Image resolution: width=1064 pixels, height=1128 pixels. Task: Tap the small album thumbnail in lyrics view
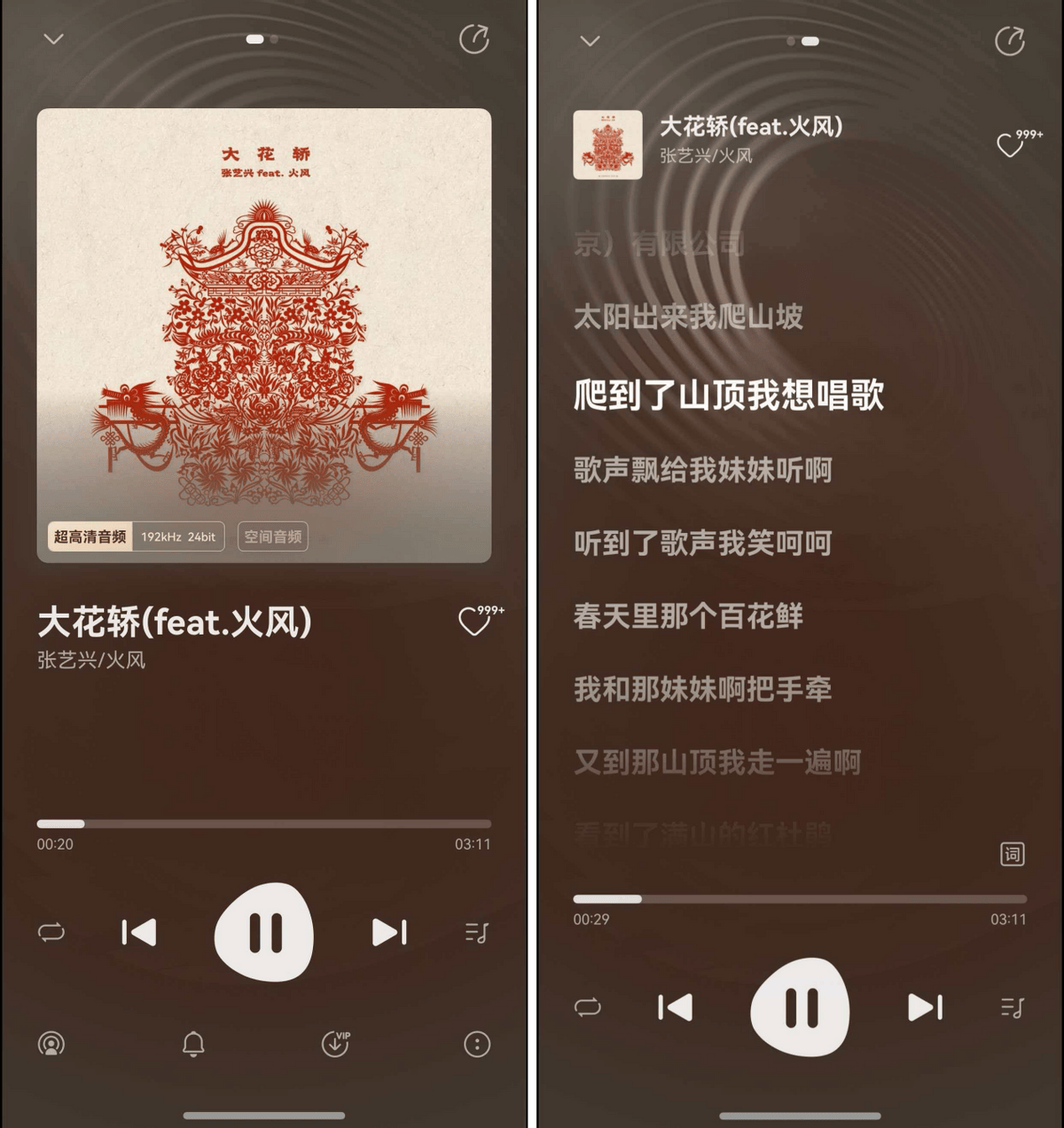click(x=607, y=145)
